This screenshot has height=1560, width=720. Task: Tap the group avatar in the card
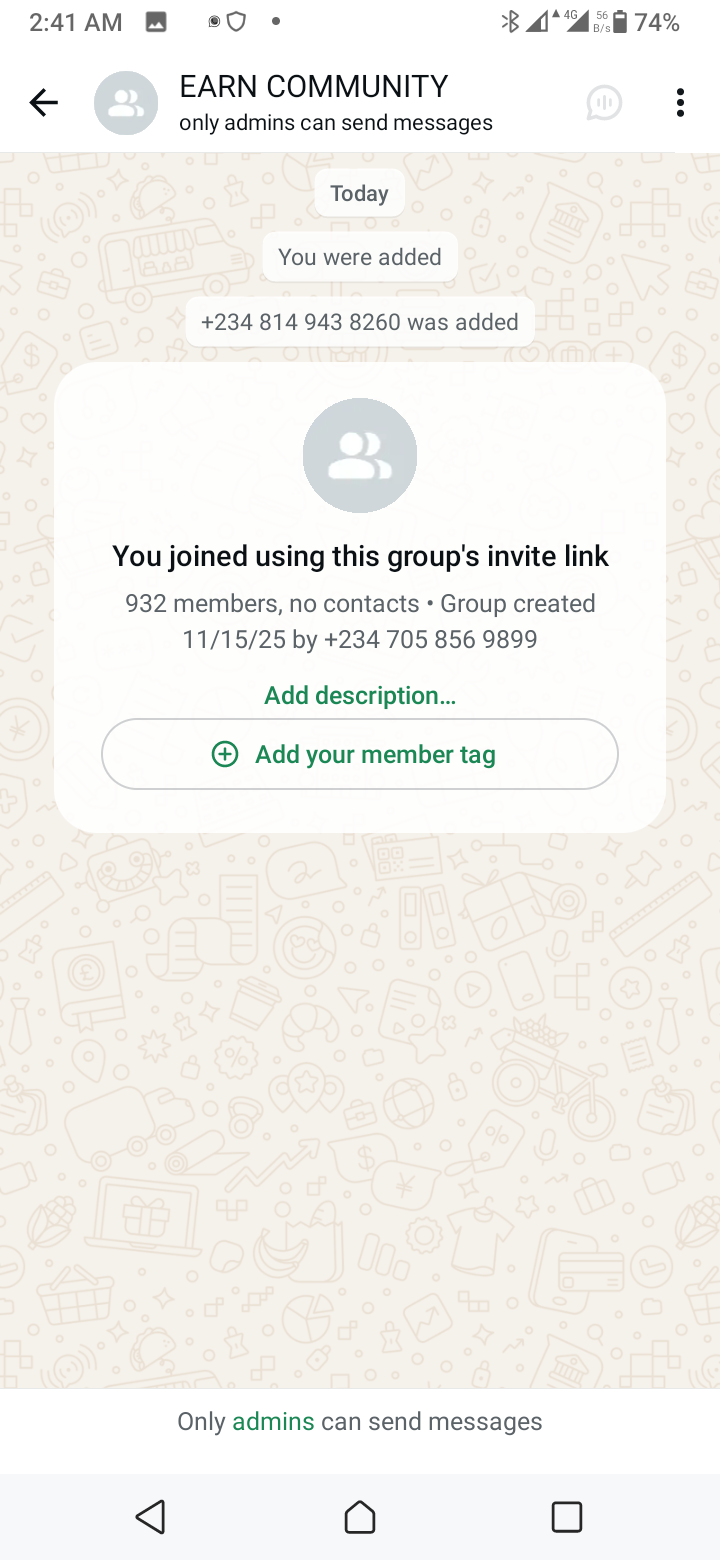click(x=359, y=455)
